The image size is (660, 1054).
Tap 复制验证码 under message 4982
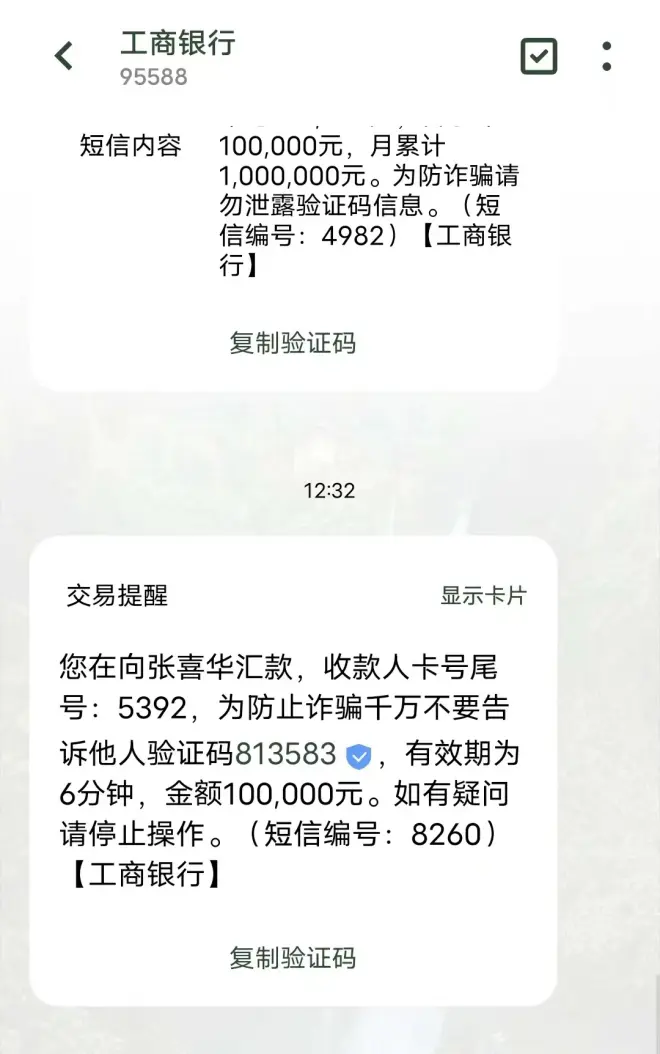(x=292, y=343)
